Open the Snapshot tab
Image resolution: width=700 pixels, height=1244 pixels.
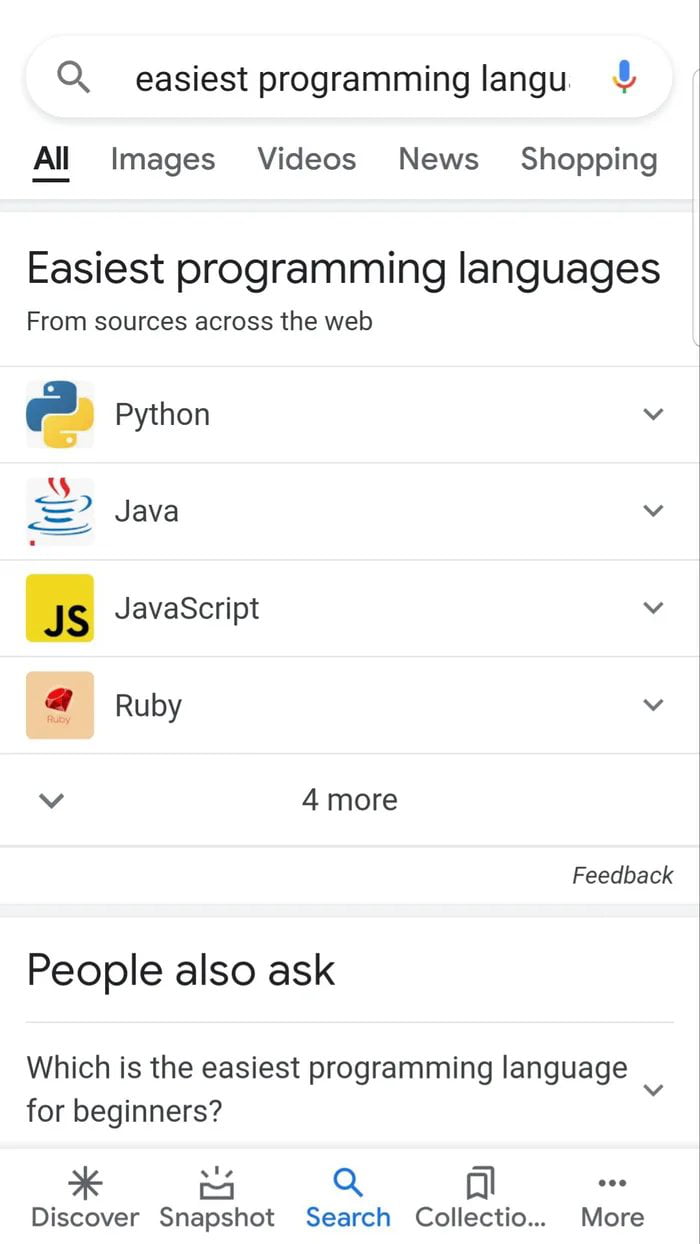(216, 1198)
